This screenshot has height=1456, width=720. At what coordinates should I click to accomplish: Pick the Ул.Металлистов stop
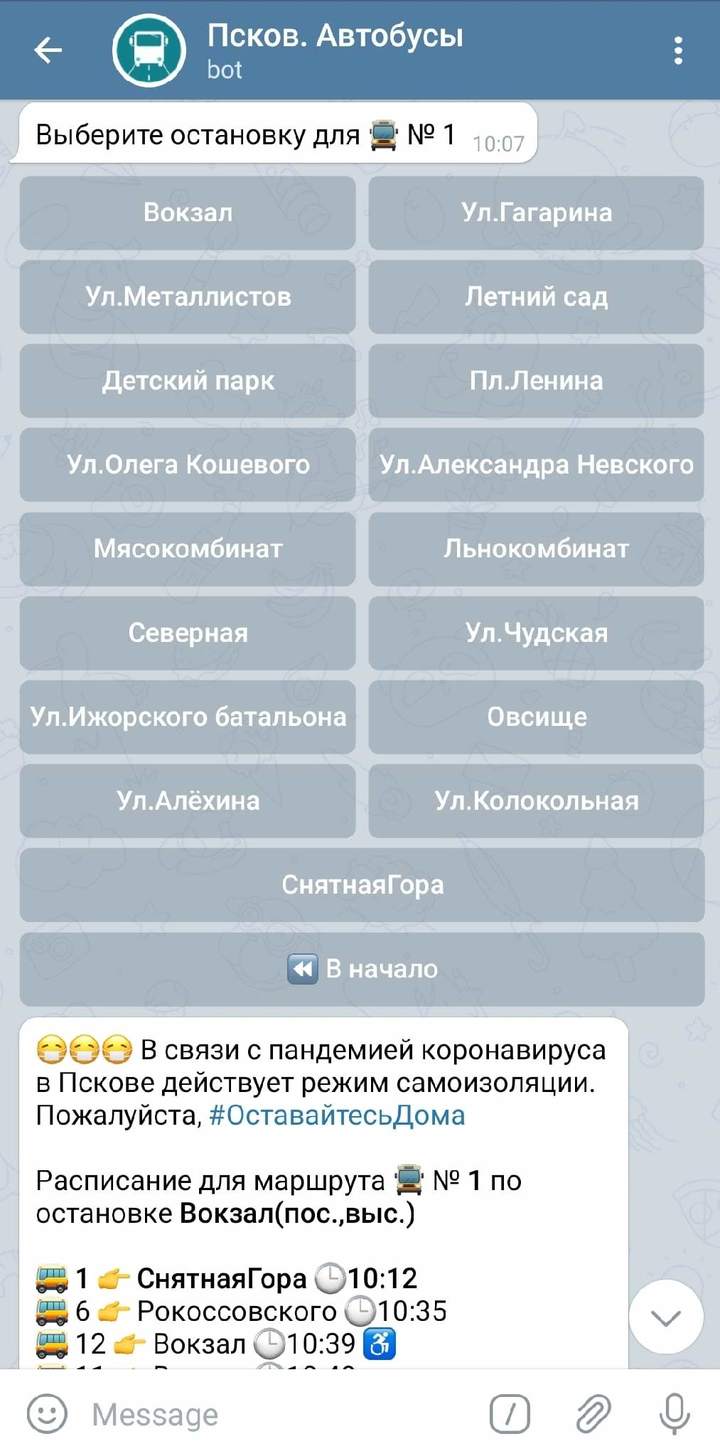pos(188,297)
